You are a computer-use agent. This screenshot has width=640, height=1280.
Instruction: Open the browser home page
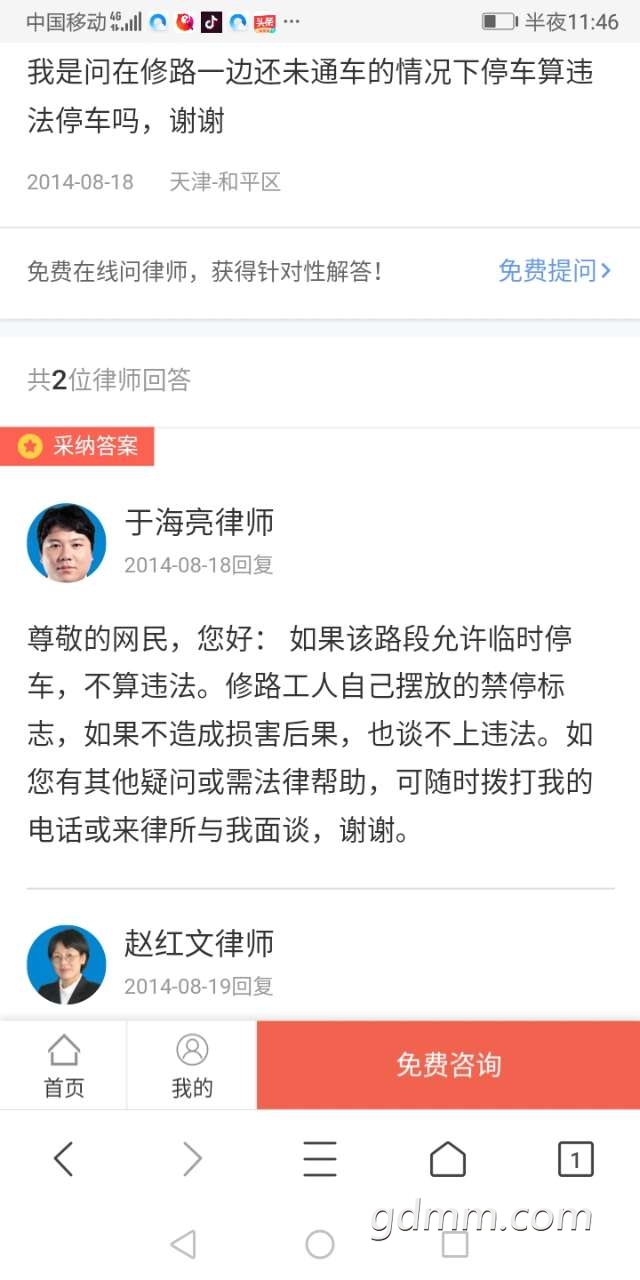point(448,1159)
